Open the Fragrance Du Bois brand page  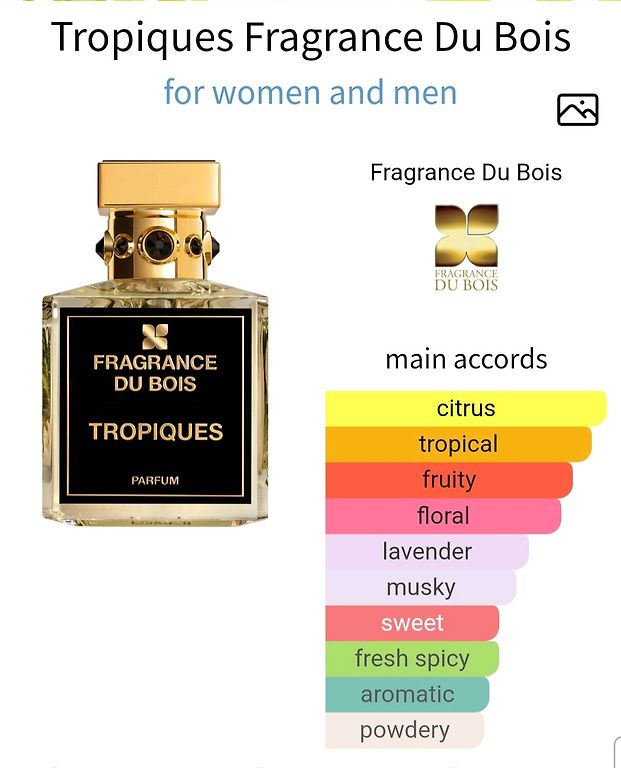point(466,246)
